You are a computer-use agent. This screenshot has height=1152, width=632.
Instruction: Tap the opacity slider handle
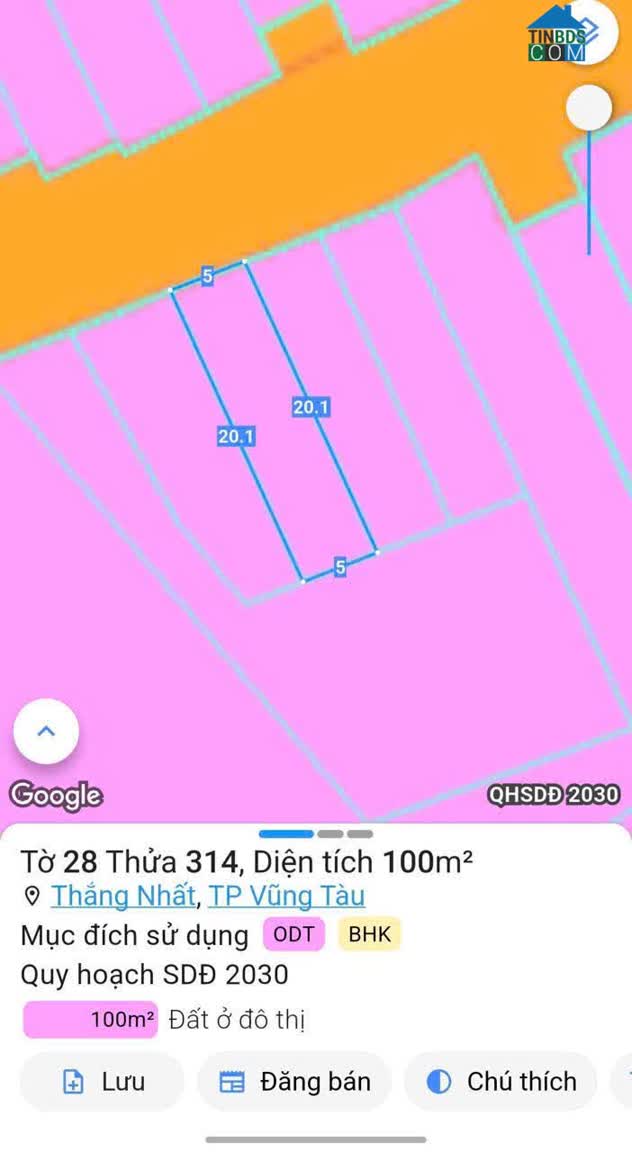[589, 108]
